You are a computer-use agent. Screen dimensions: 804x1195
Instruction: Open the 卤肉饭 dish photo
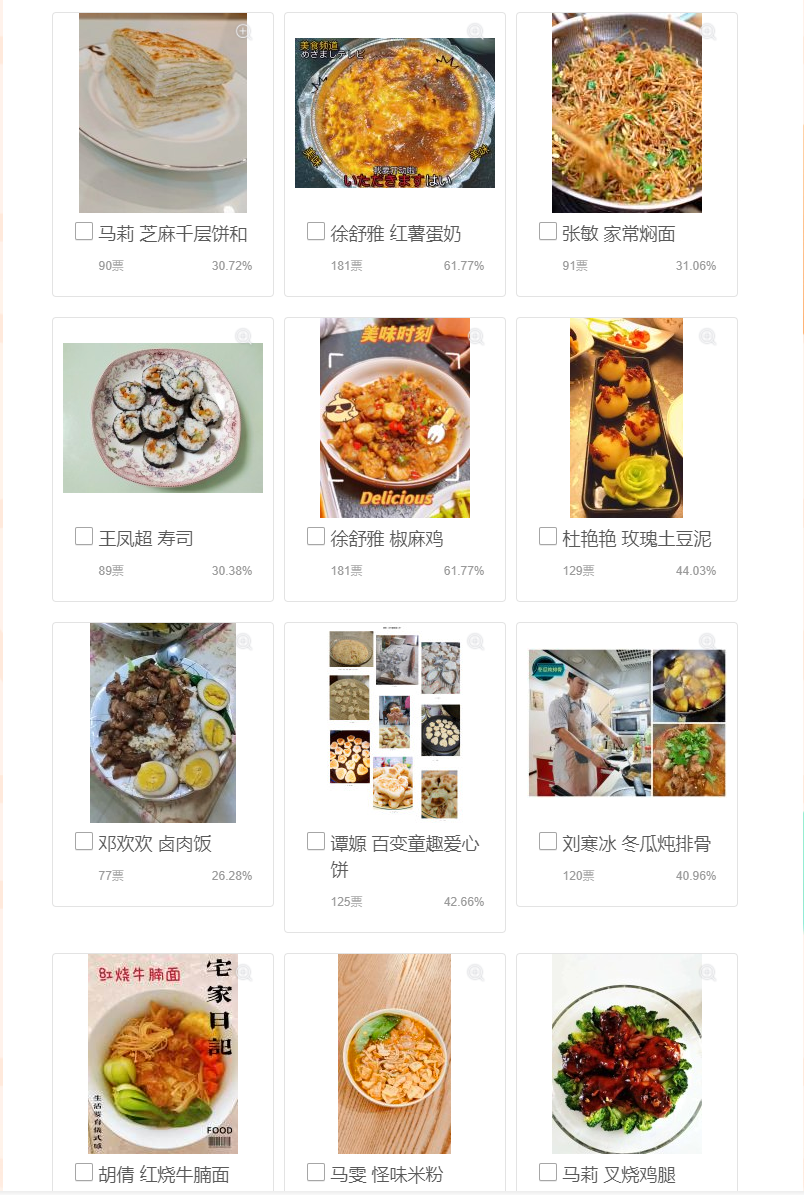[x=163, y=723]
